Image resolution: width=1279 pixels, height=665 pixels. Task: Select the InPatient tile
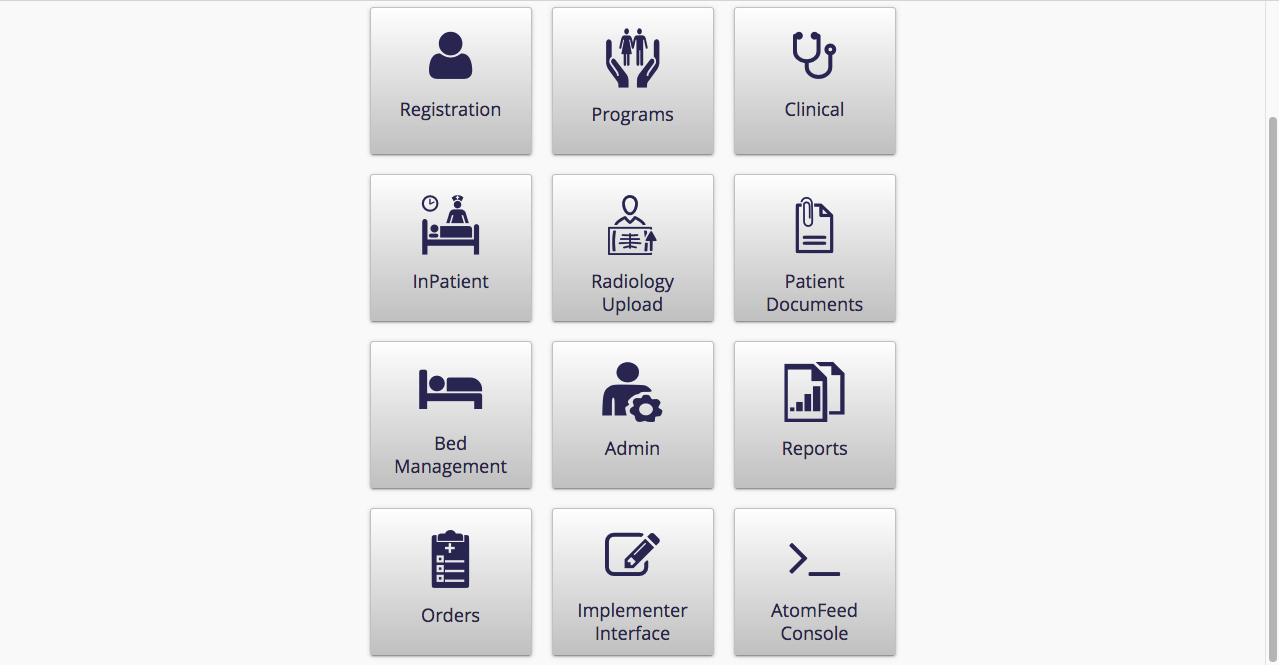pos(450,248)
